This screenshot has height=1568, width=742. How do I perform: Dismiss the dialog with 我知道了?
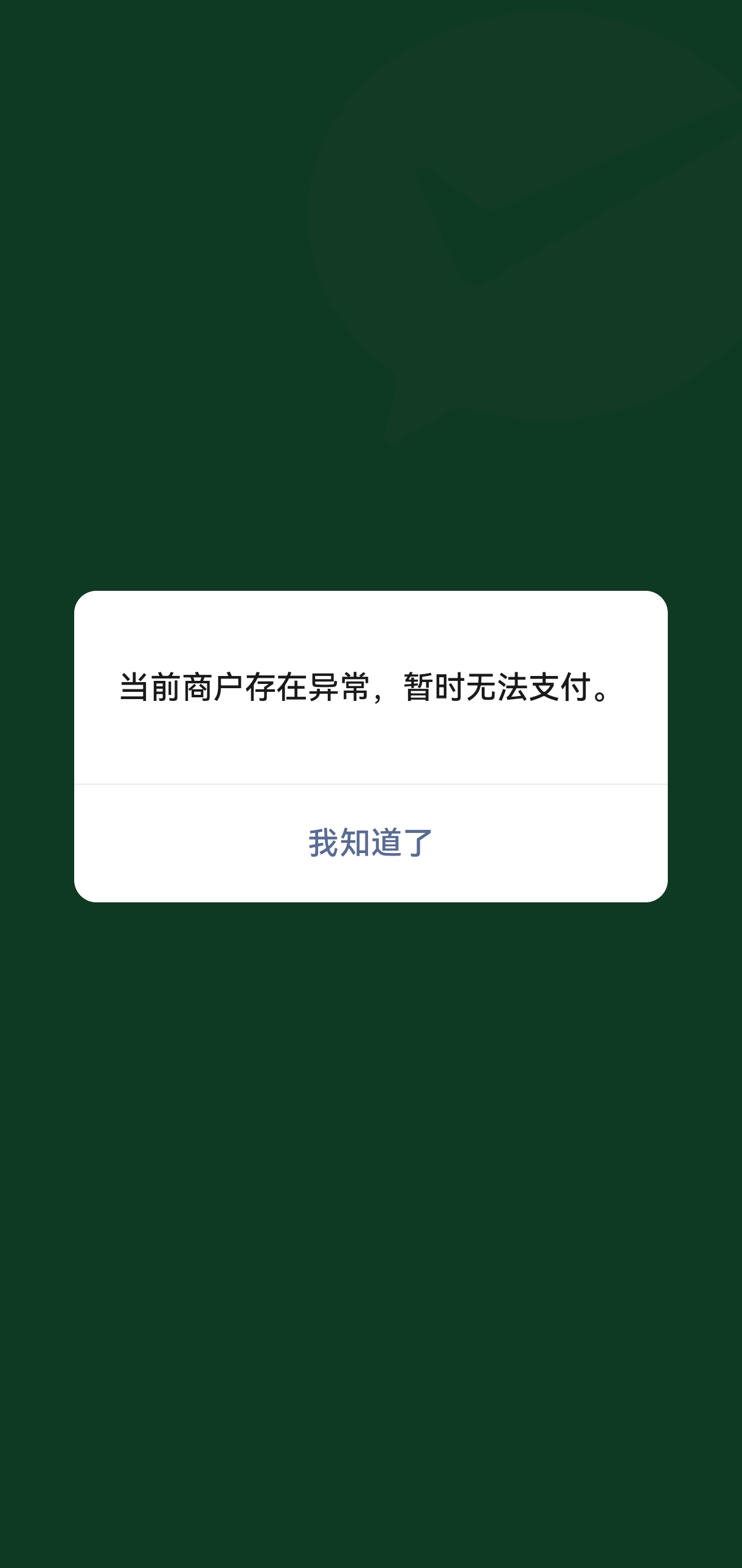[x=370, y=843]
